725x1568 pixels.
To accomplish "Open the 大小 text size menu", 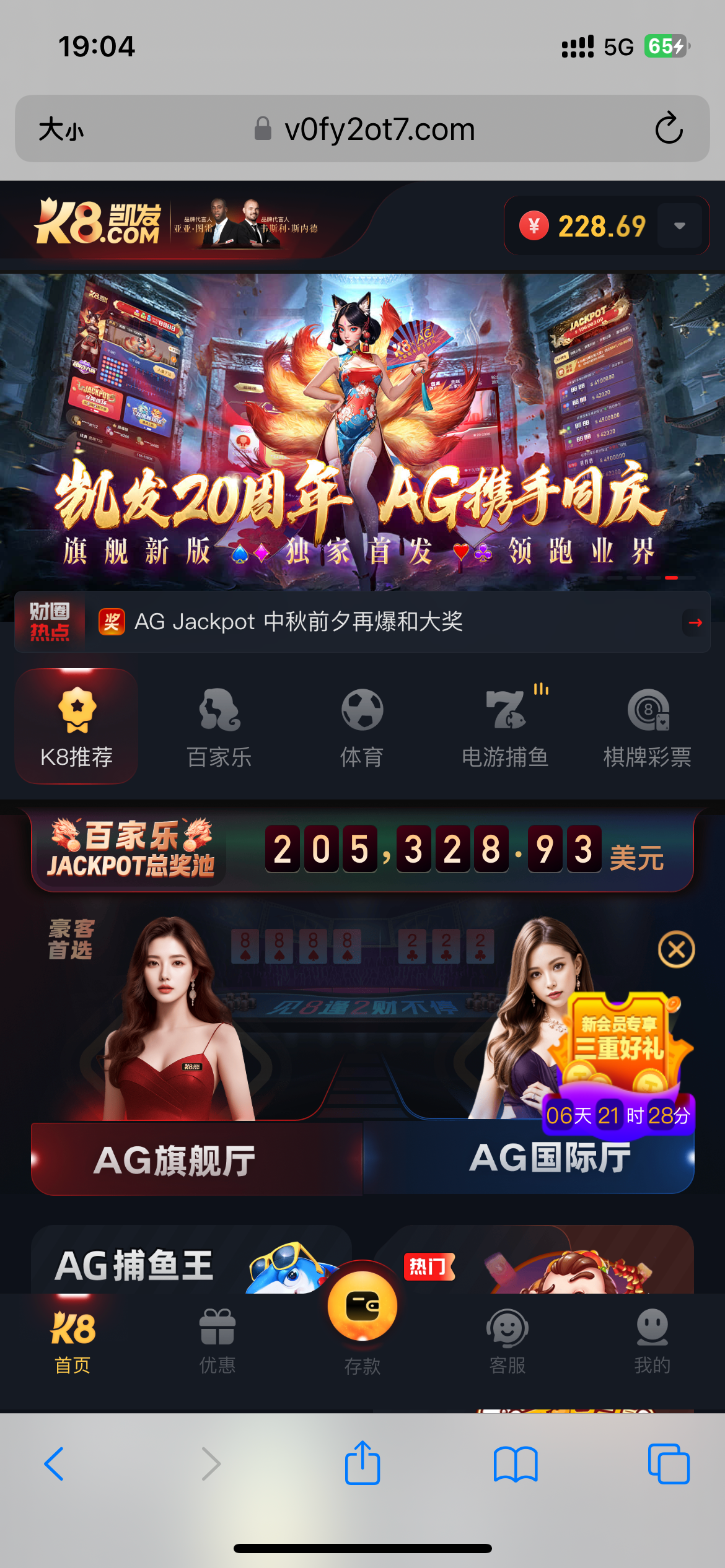I will pos(61,129).
